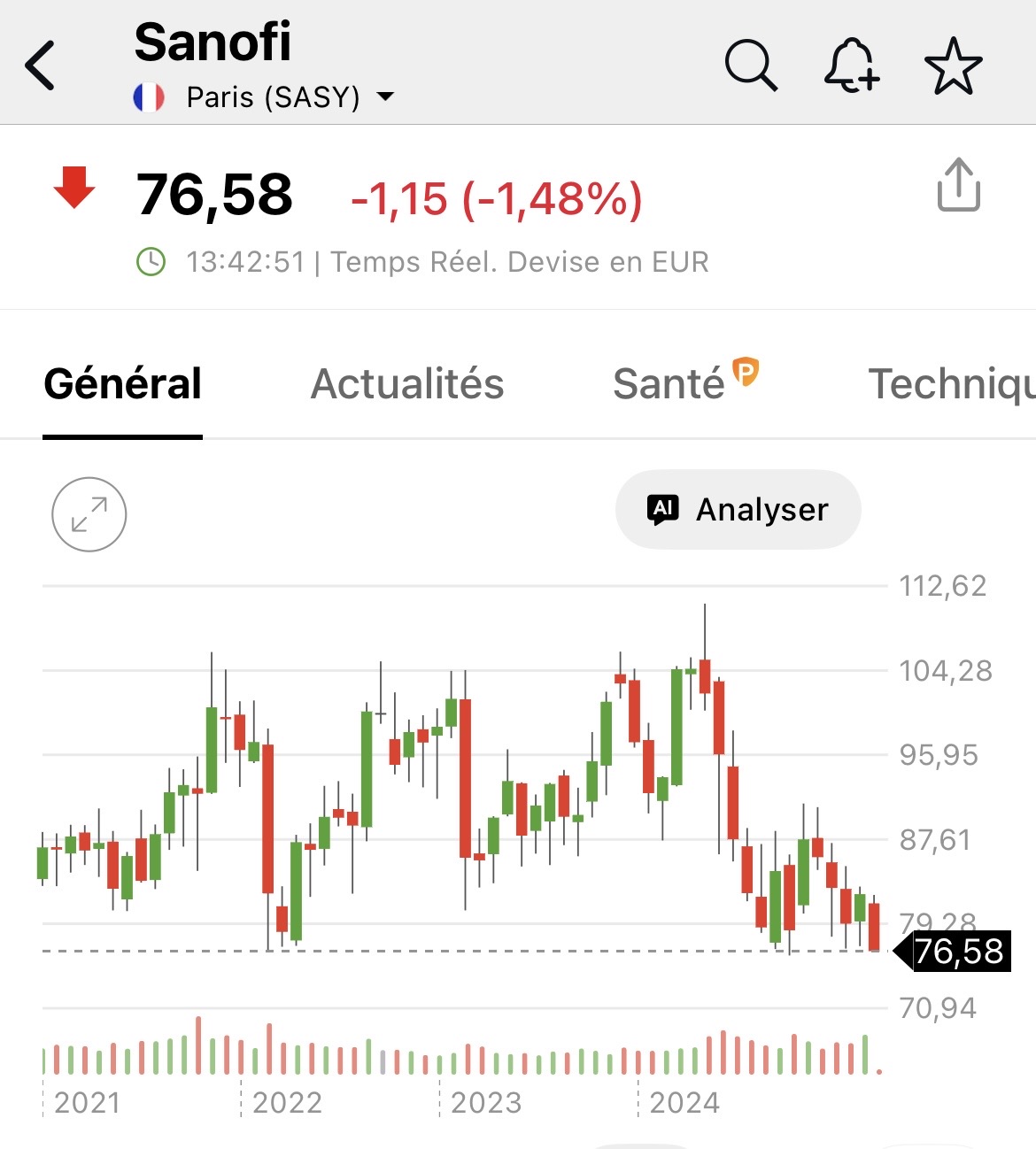The width and height of the screenshot is (1036, 1149).
Task: Open the Technique tab
Action: pyautogui.click(x=951, y=384)
